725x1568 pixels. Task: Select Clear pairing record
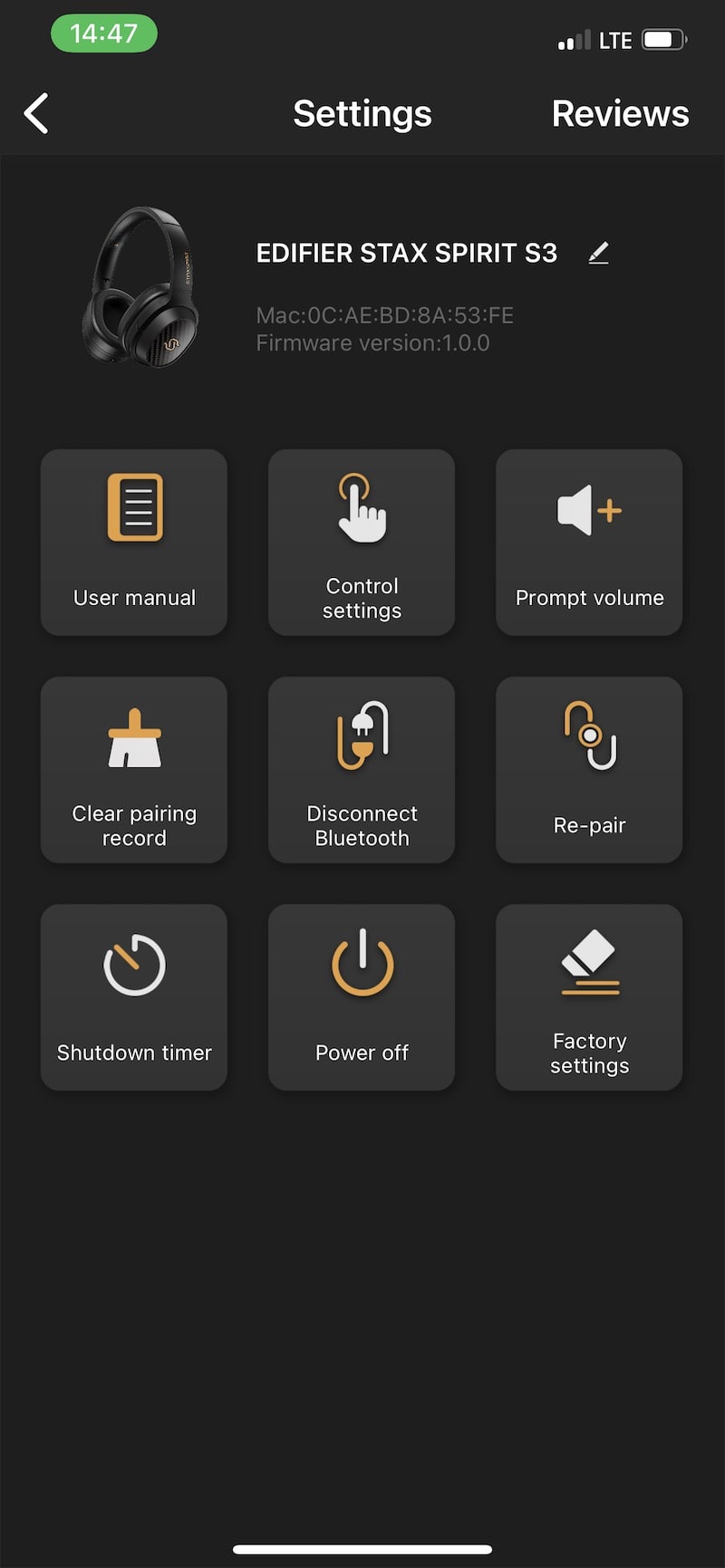(x=134, y=770)
